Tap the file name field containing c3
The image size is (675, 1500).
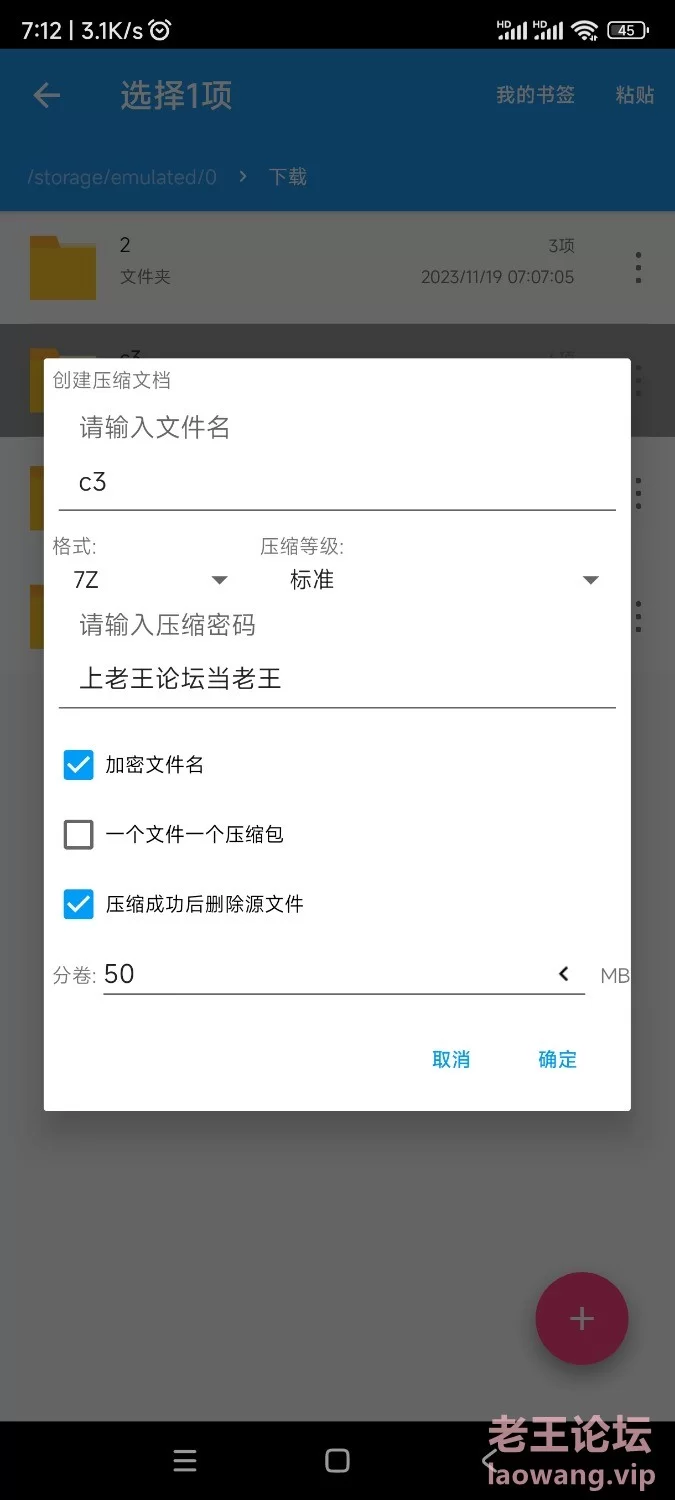coord(337,483)
